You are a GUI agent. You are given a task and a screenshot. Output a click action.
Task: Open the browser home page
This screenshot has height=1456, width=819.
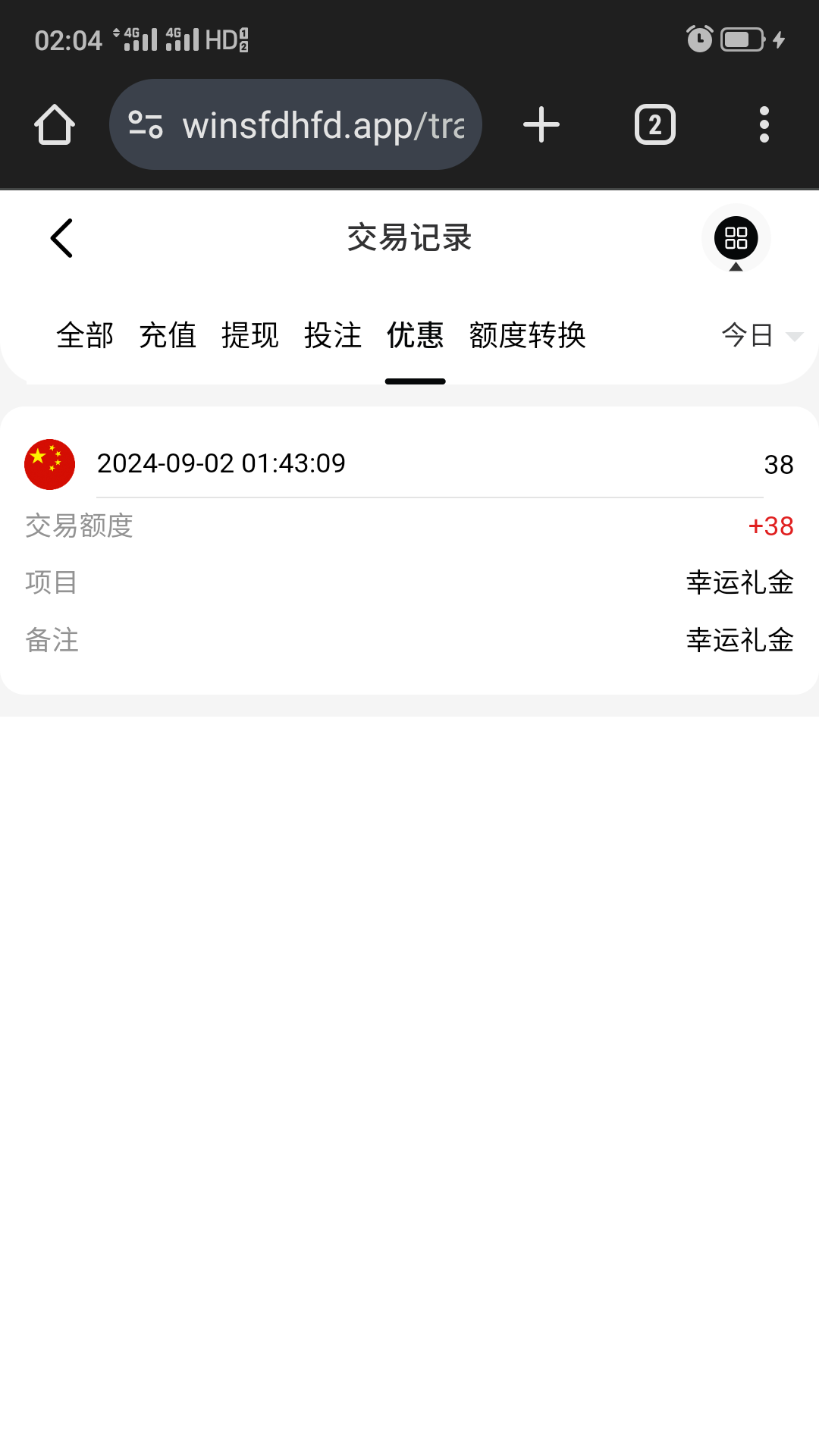55,124
